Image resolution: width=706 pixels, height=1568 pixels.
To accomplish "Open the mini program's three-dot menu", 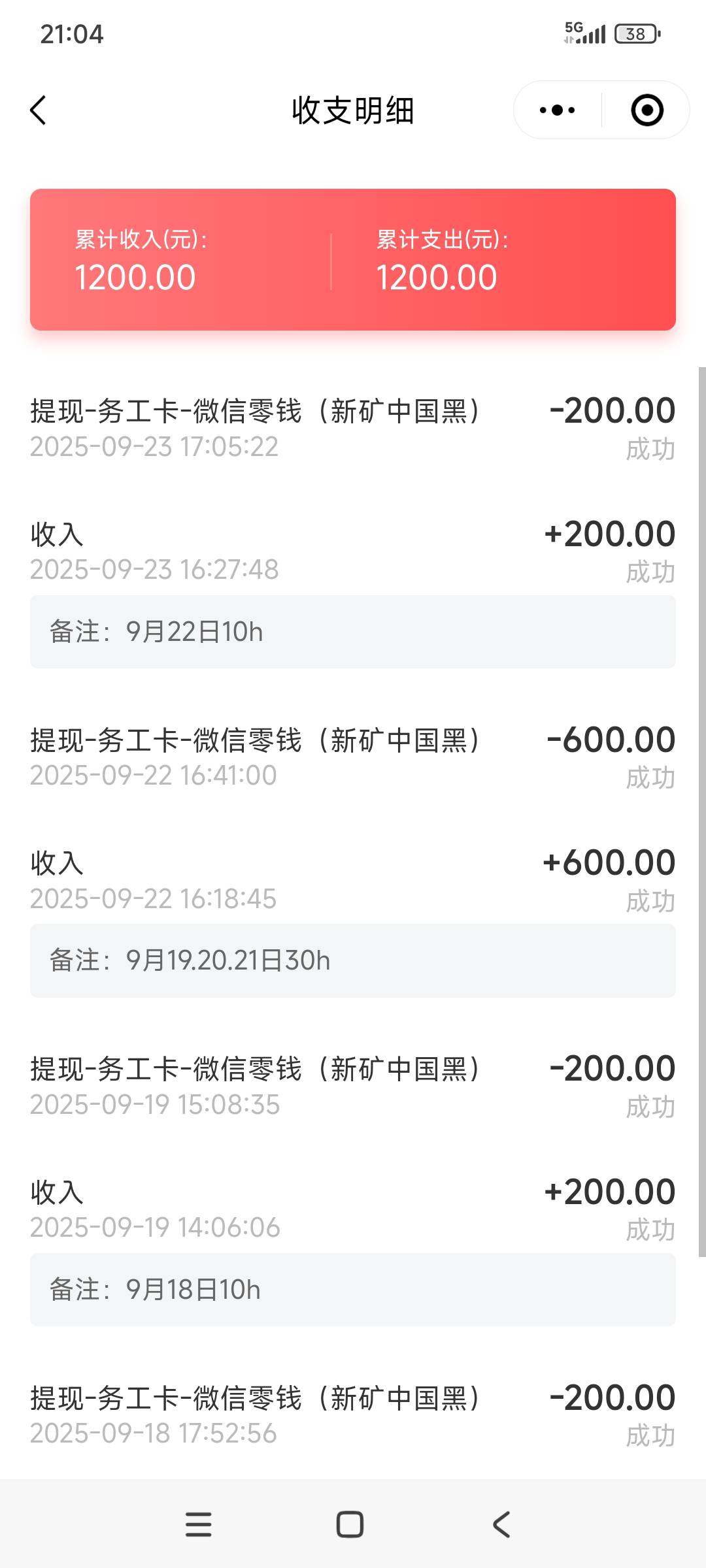I will pyautogui.click(x=558, y=110).
